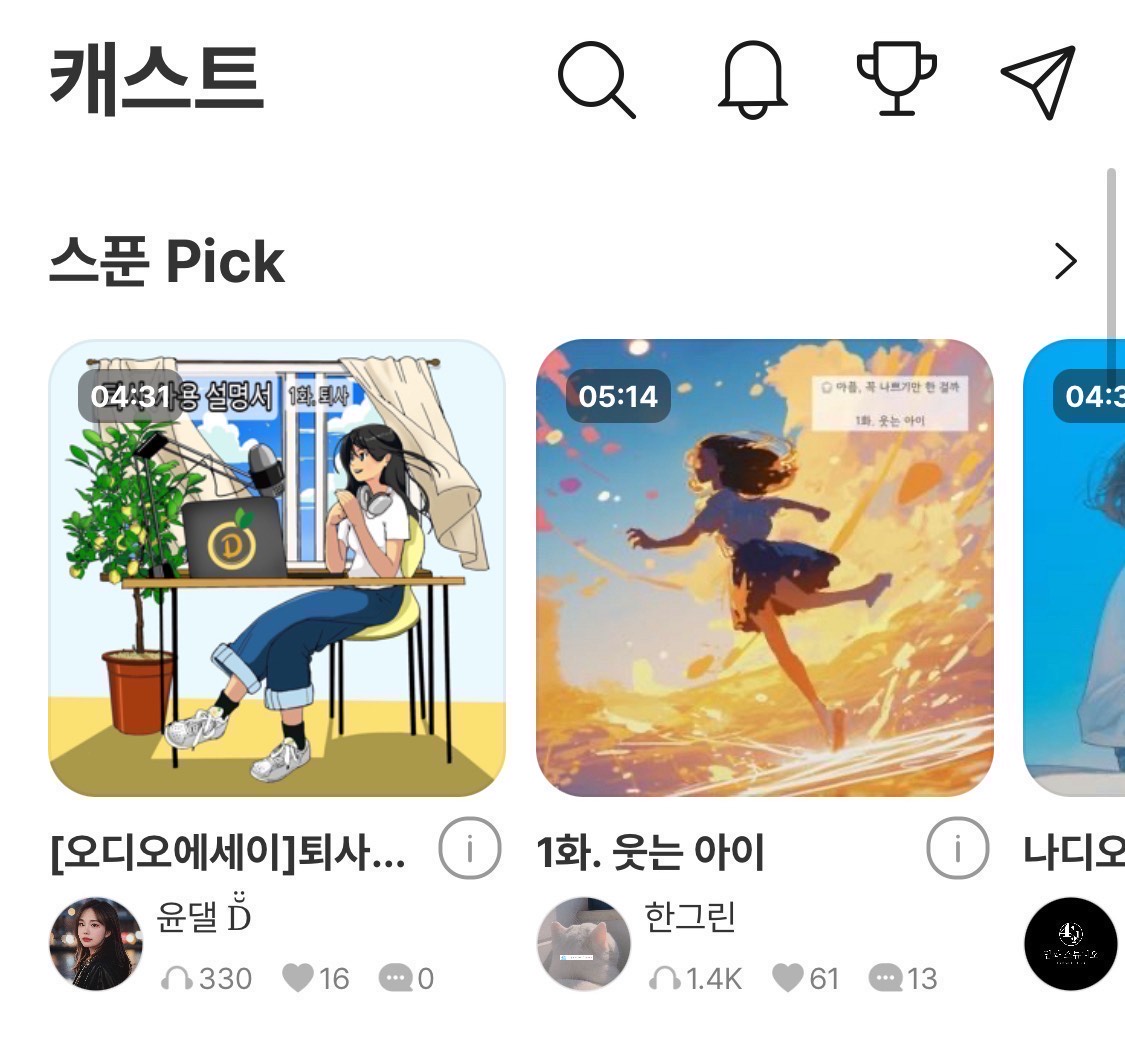The image size is (1125, 1064).
Task: Play the 05:14 웃는 아이 cast
Action: point(765,568)
